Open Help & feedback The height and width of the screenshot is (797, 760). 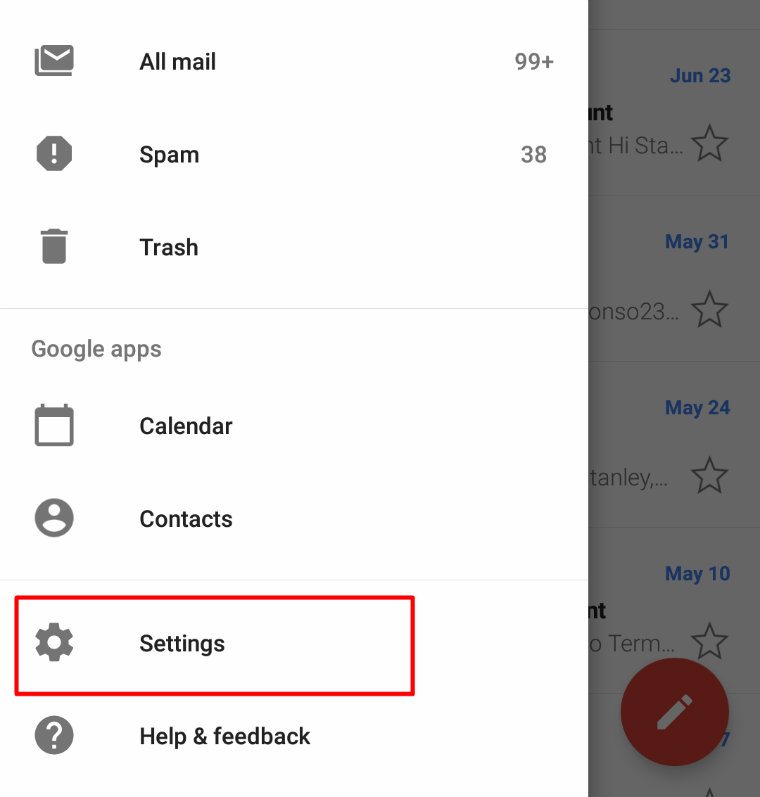[x=224, y=735]
